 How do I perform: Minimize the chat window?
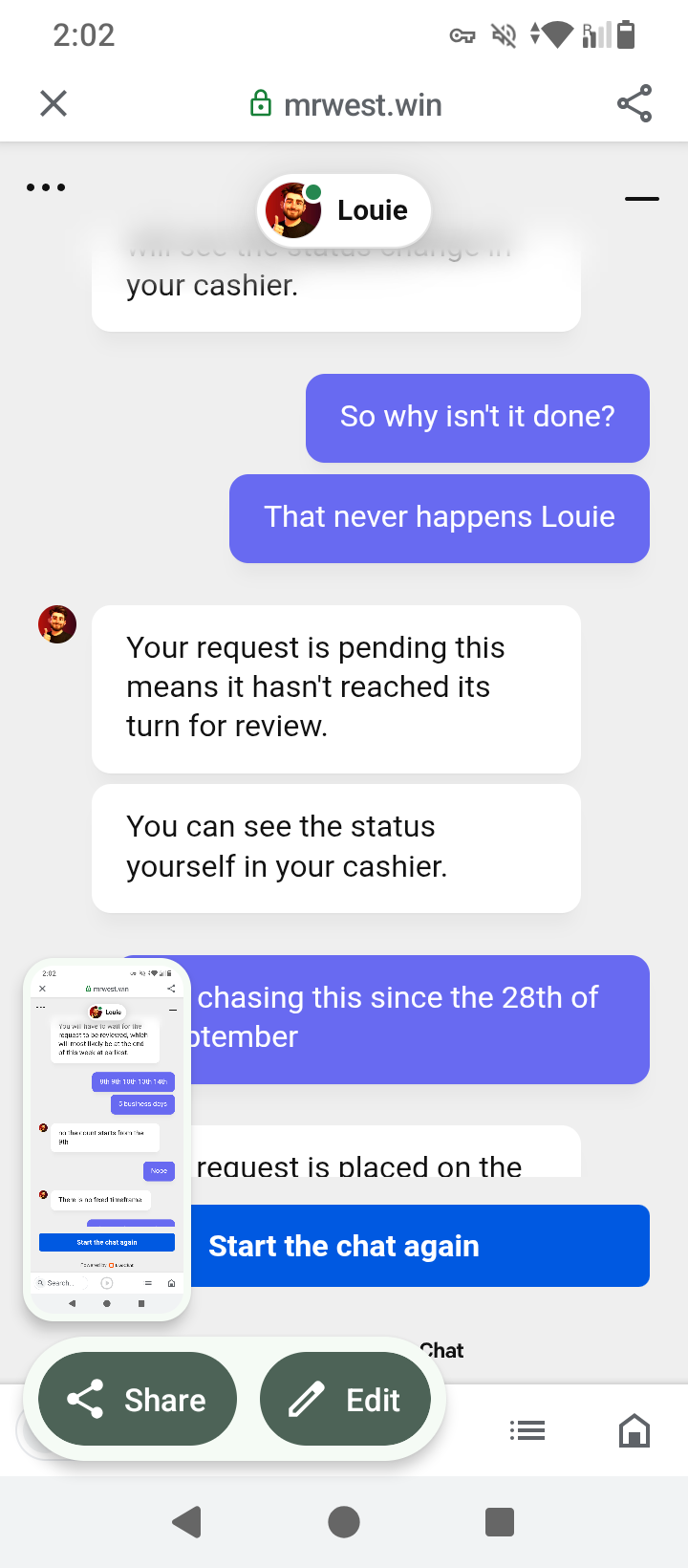(641, 199)
